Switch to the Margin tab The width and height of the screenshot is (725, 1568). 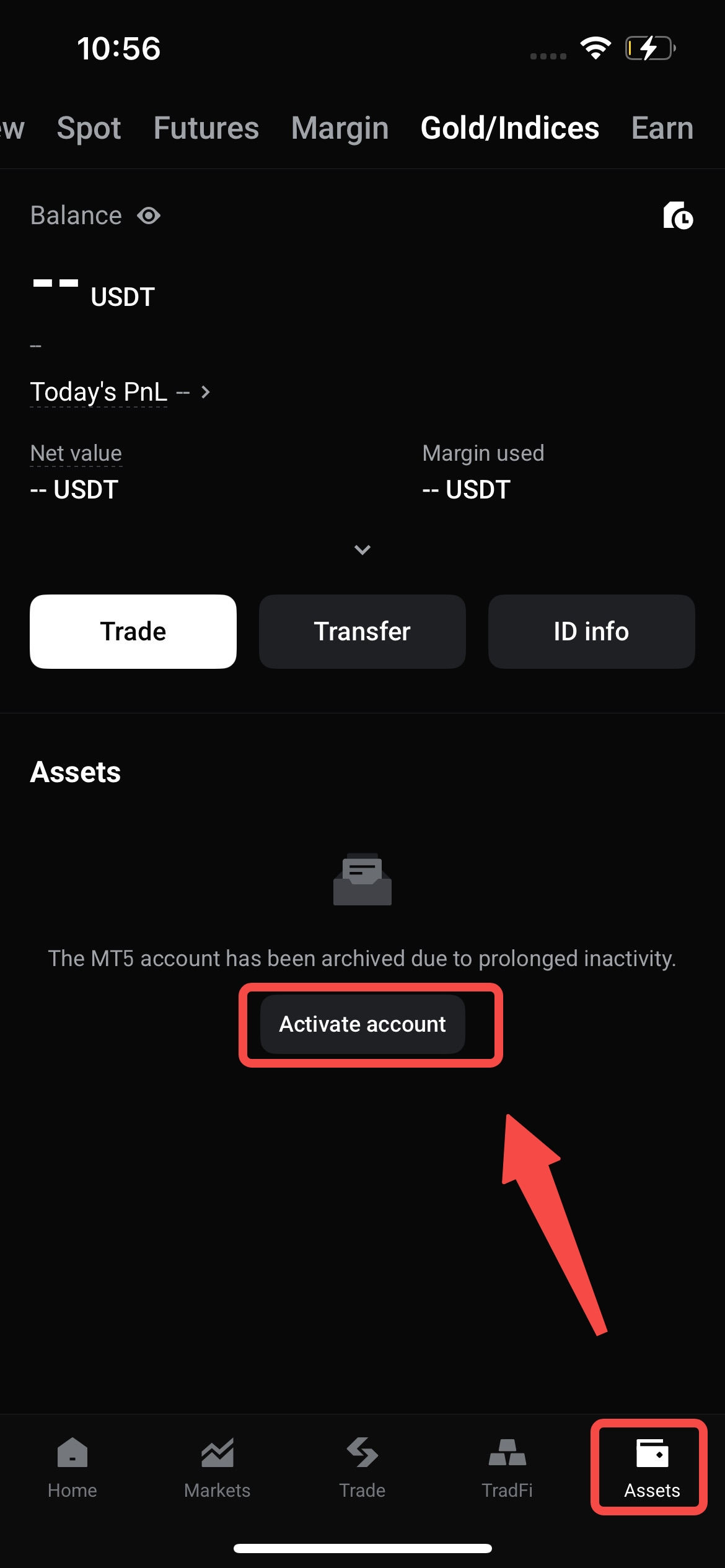click(340, 128)
